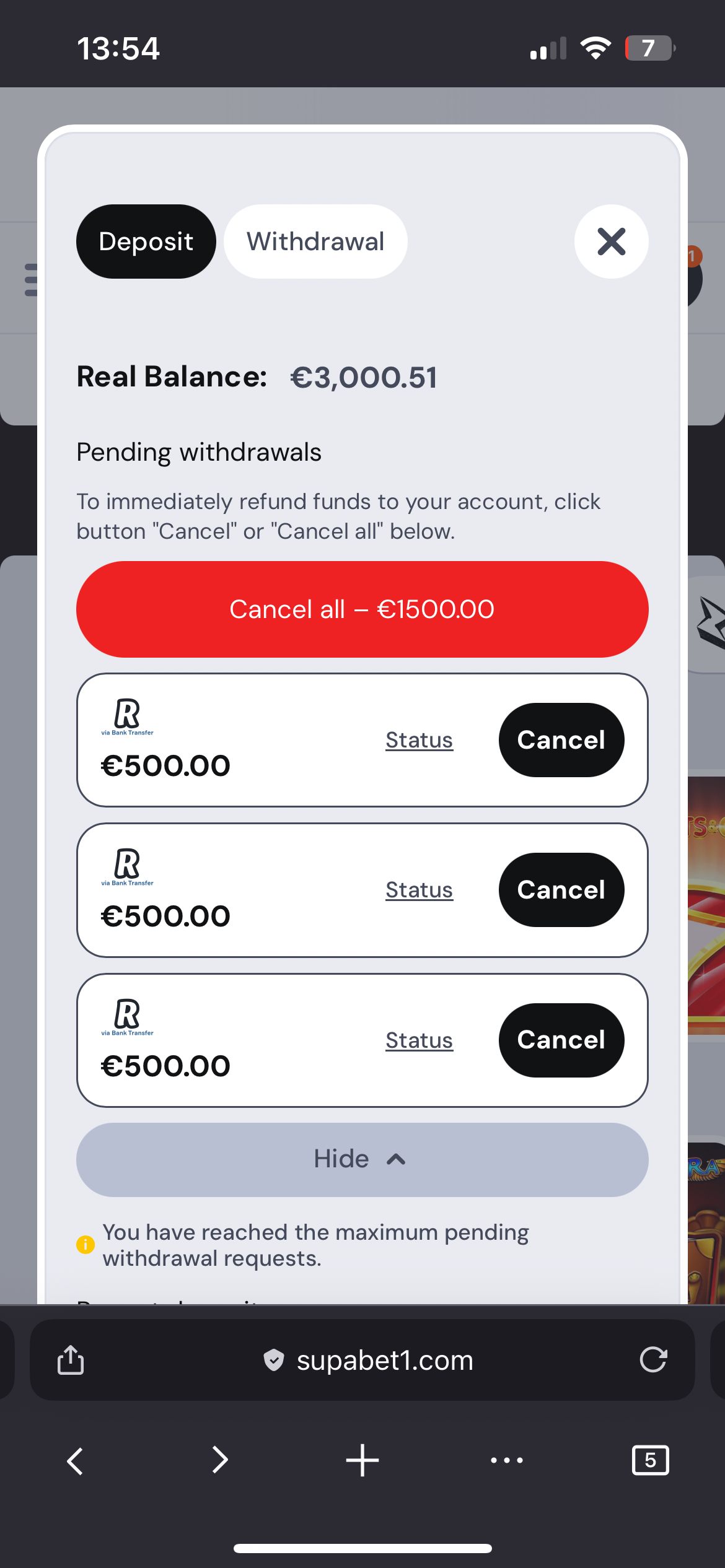Close the cashier dialog
The width and height of the screenshot is (725, 1568).
coord(611,242)
